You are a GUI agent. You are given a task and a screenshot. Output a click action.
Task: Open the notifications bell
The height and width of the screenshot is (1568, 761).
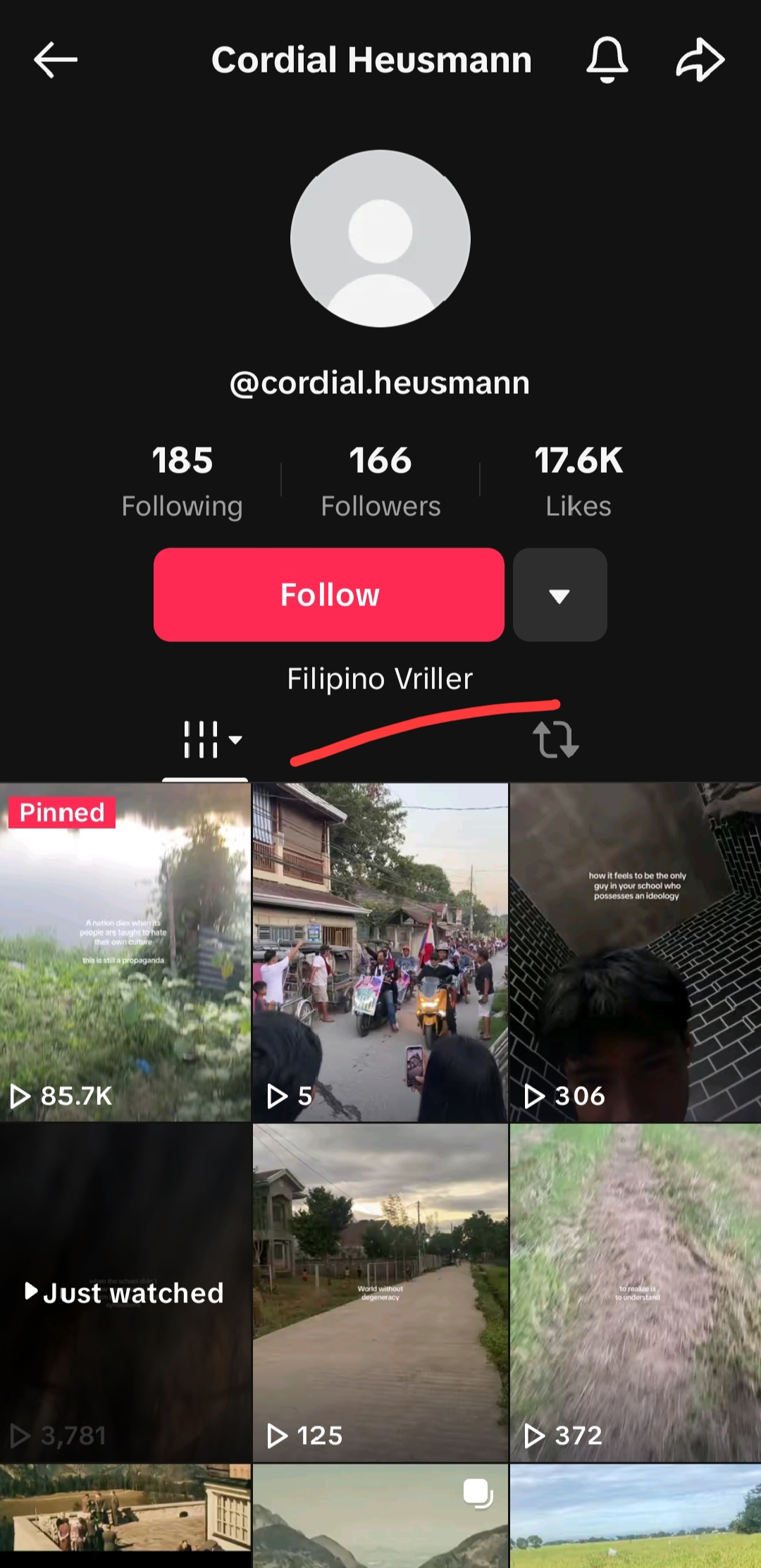(607, 60)
